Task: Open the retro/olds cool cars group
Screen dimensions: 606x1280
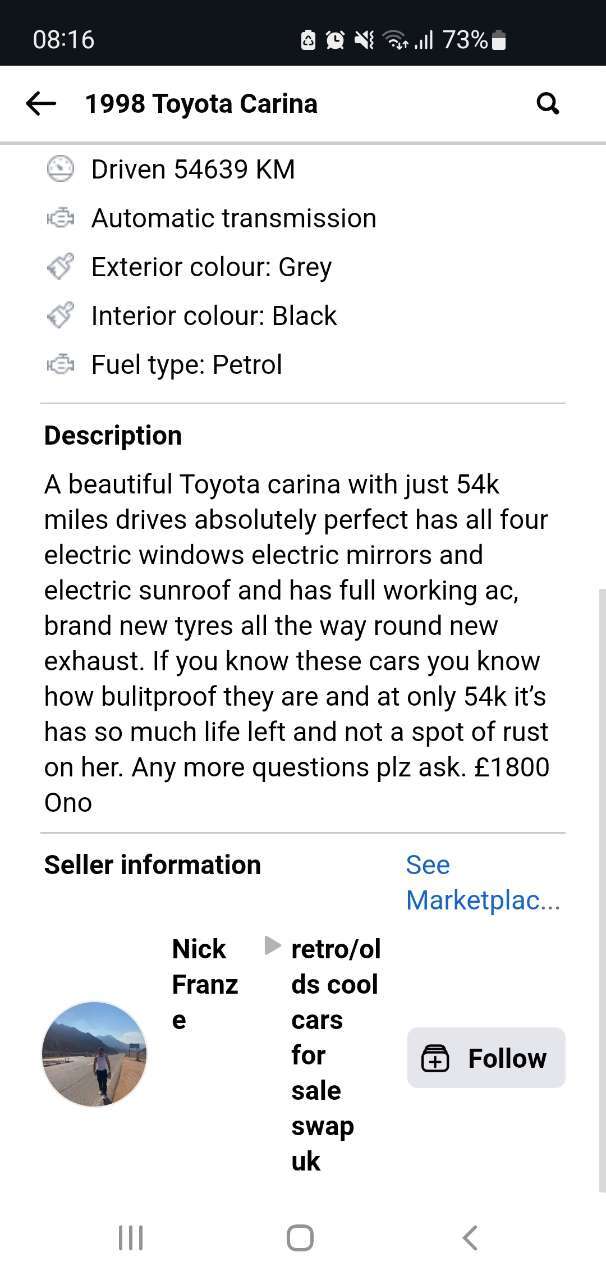Action: coord(336,1054)
